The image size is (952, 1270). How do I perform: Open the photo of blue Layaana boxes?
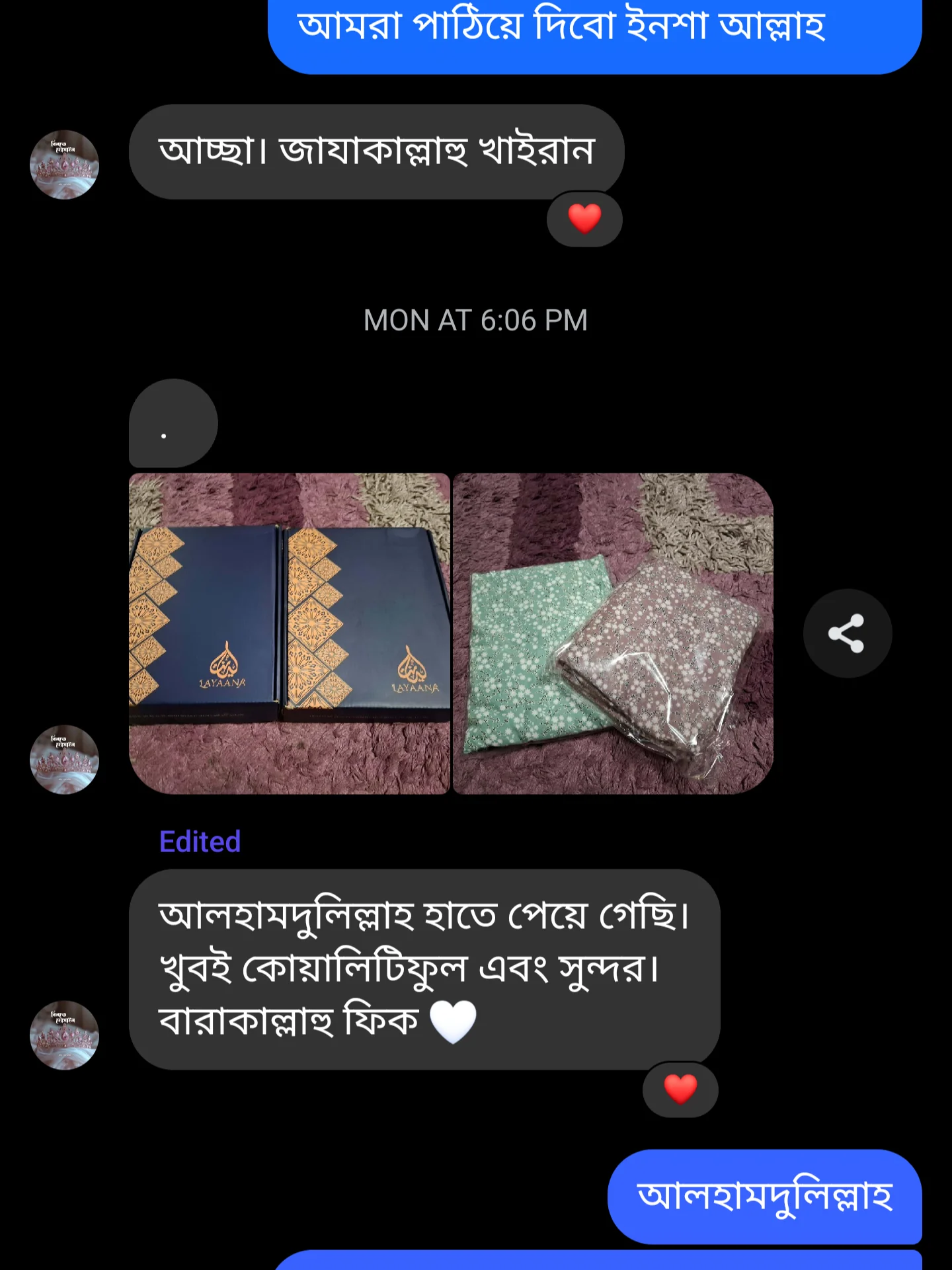tap(290, 633)
